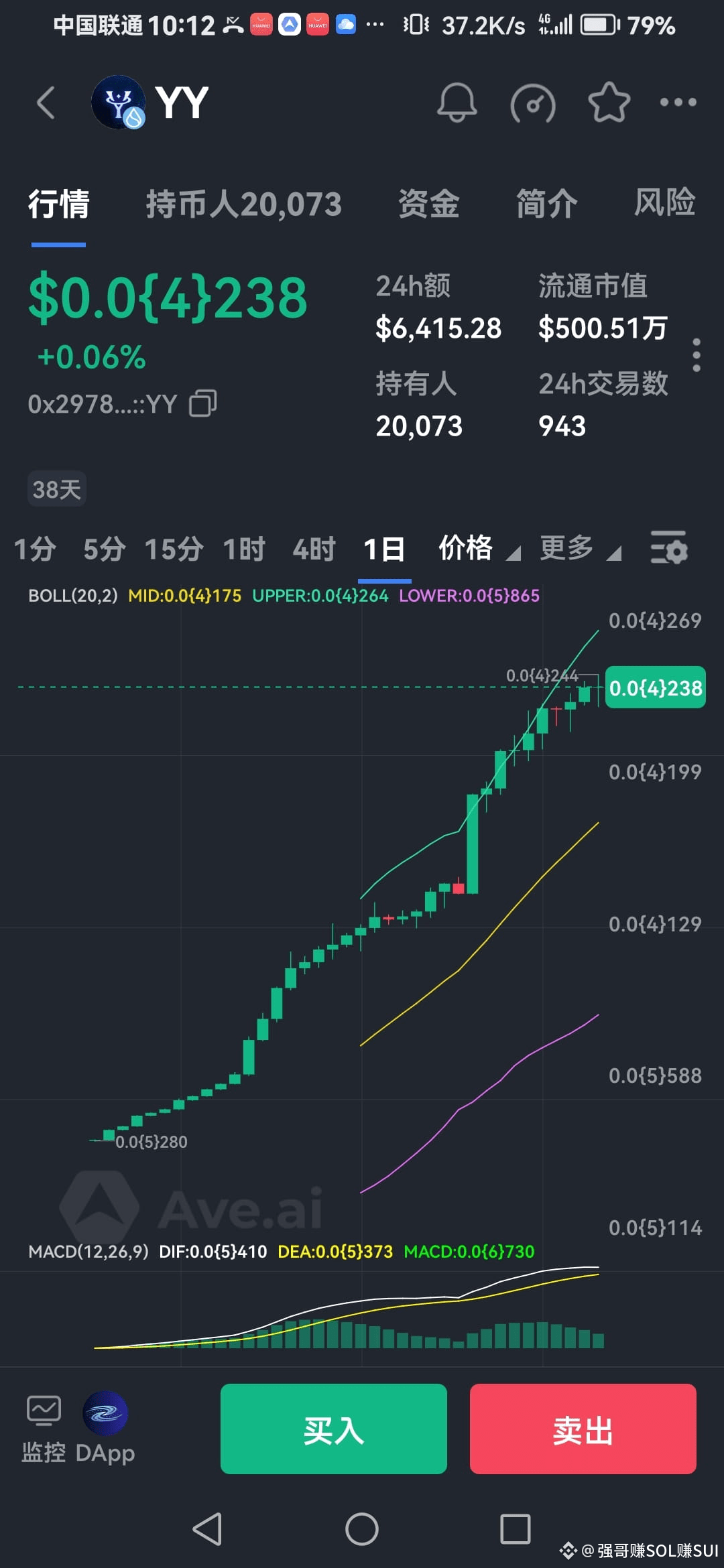Tap the 38天 token age badge
This screenshot has height=1568, width=724.
[56, 488]
